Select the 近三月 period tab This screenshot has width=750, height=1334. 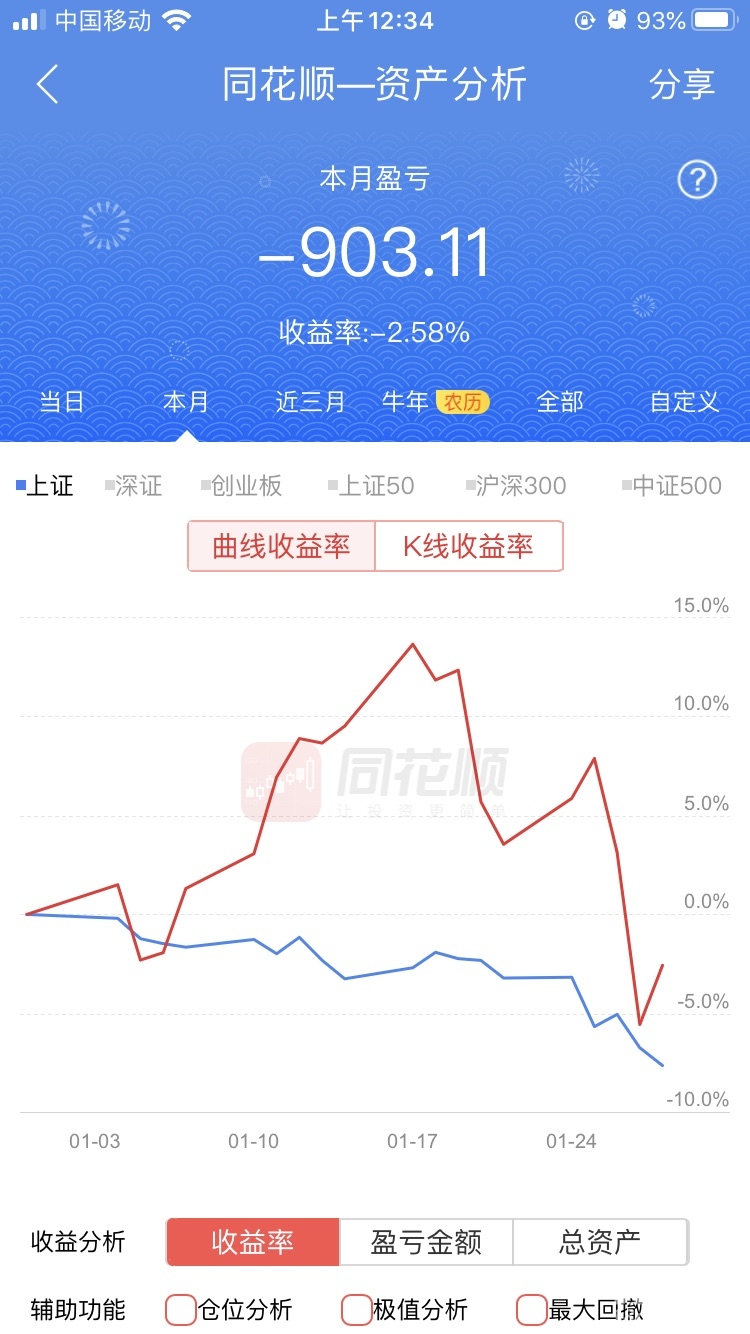pyautogui.click(x=310, y=402)
